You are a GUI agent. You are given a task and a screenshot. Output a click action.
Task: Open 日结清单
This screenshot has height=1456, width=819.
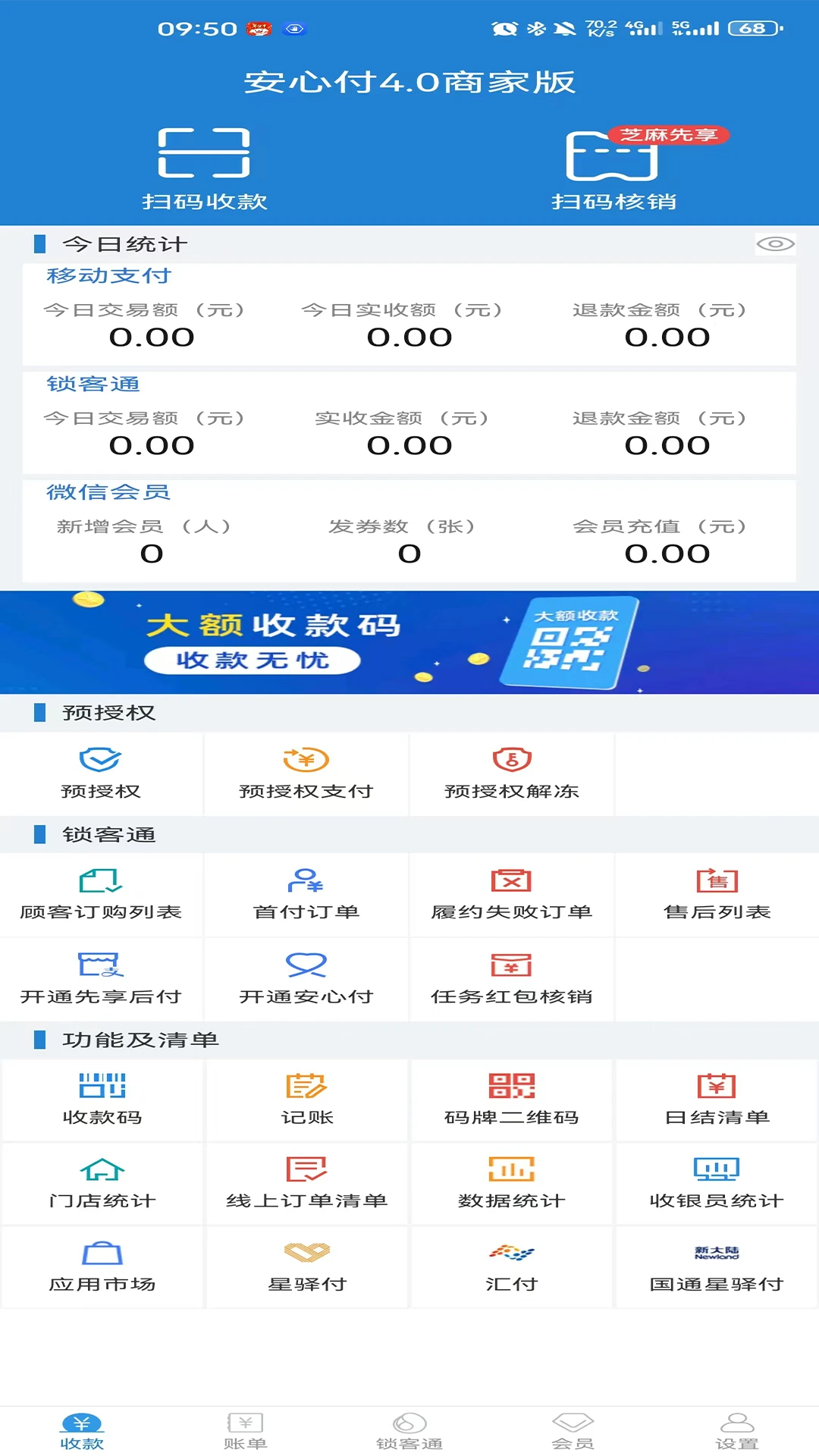(x=717, y=1100)
